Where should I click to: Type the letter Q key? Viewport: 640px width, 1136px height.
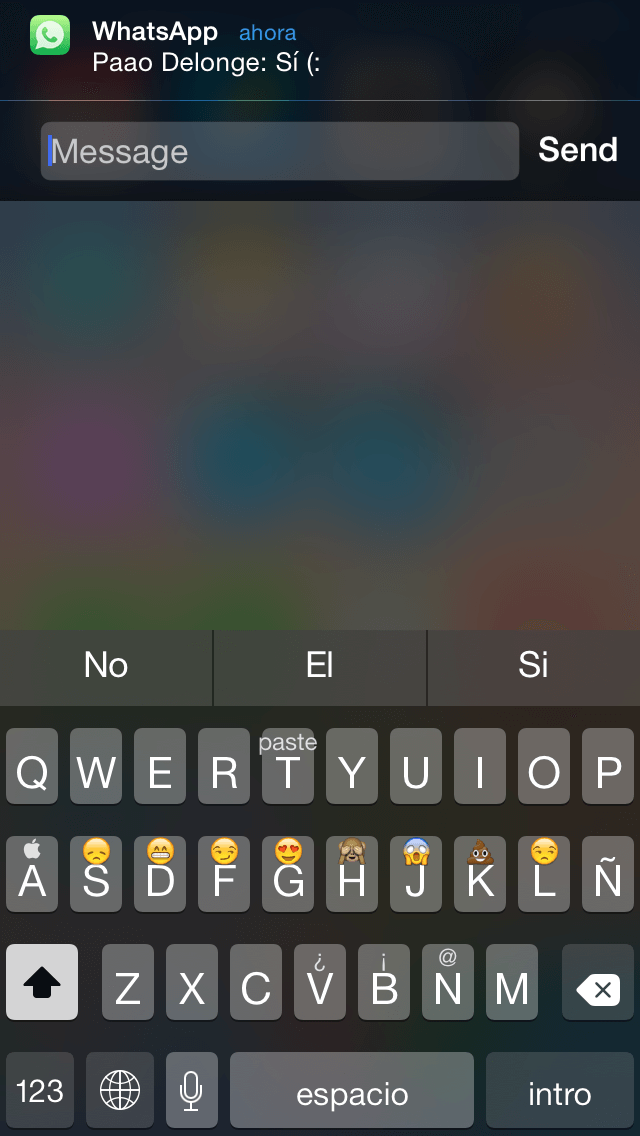[x=32, y=767]
